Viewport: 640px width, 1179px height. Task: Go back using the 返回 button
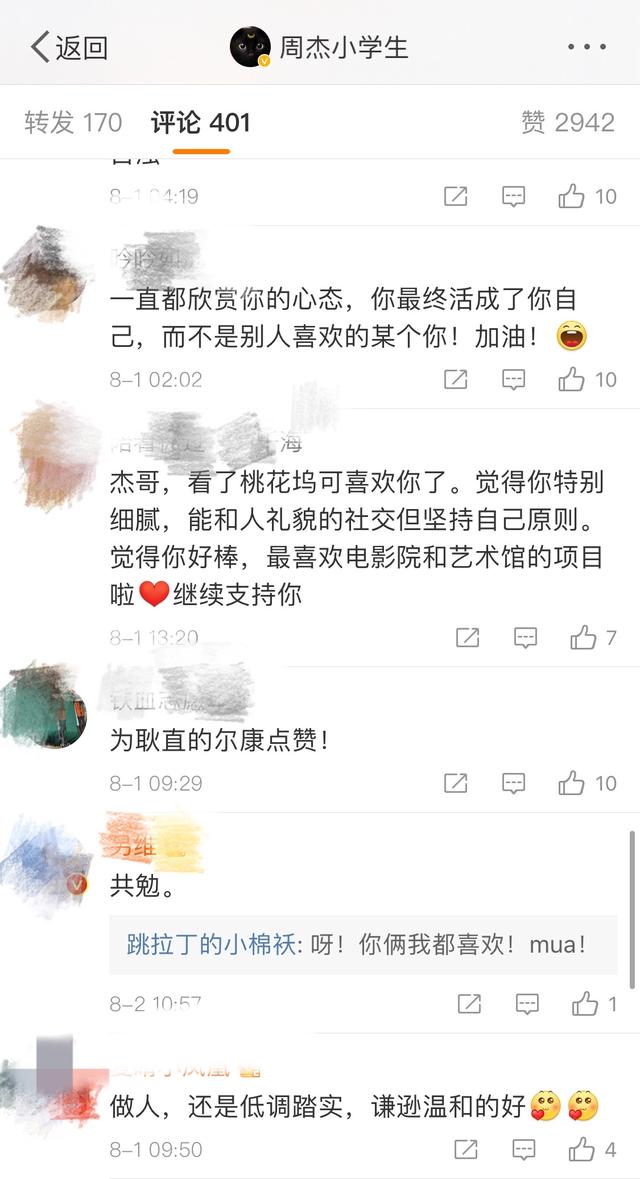pyautogui.click(x=70, y=47)
